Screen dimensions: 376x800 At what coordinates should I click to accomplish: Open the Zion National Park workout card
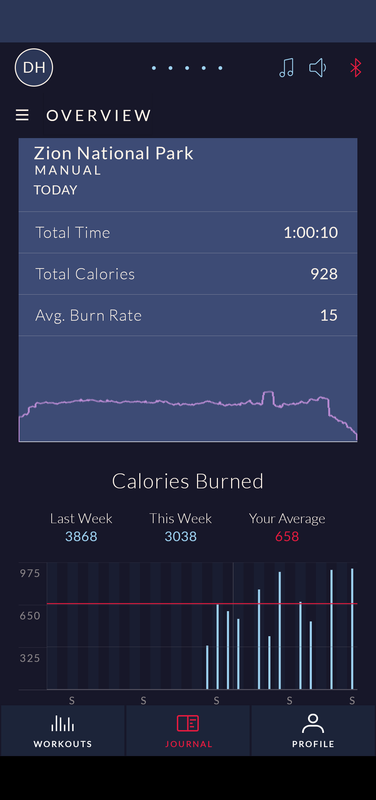(x=188, y=290)
